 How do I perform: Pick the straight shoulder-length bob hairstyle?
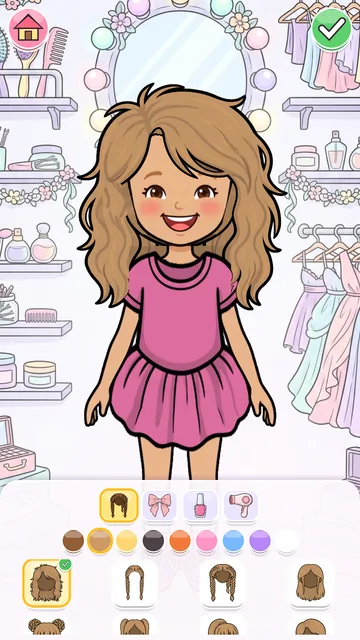(311, 583)
